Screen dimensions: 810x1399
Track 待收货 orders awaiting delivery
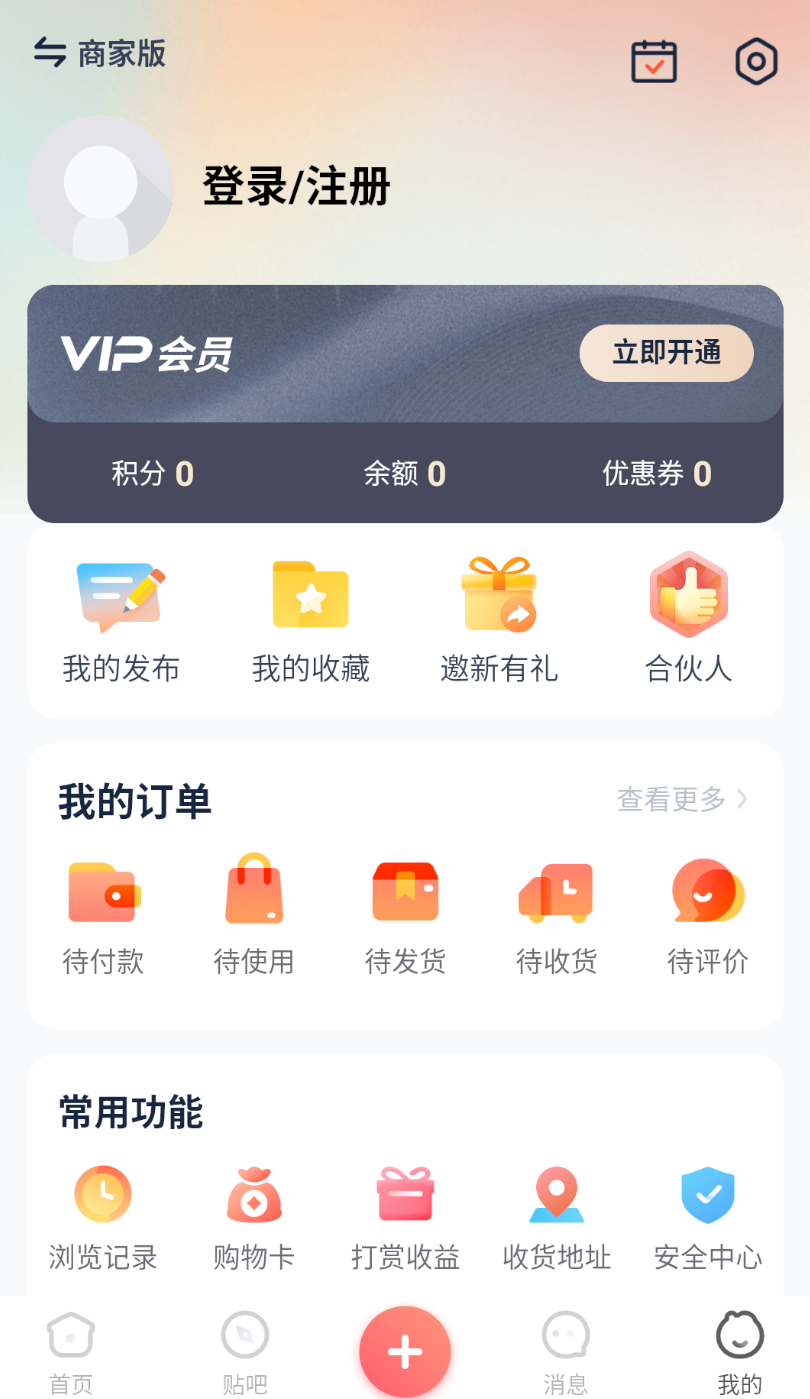(556, 913)
